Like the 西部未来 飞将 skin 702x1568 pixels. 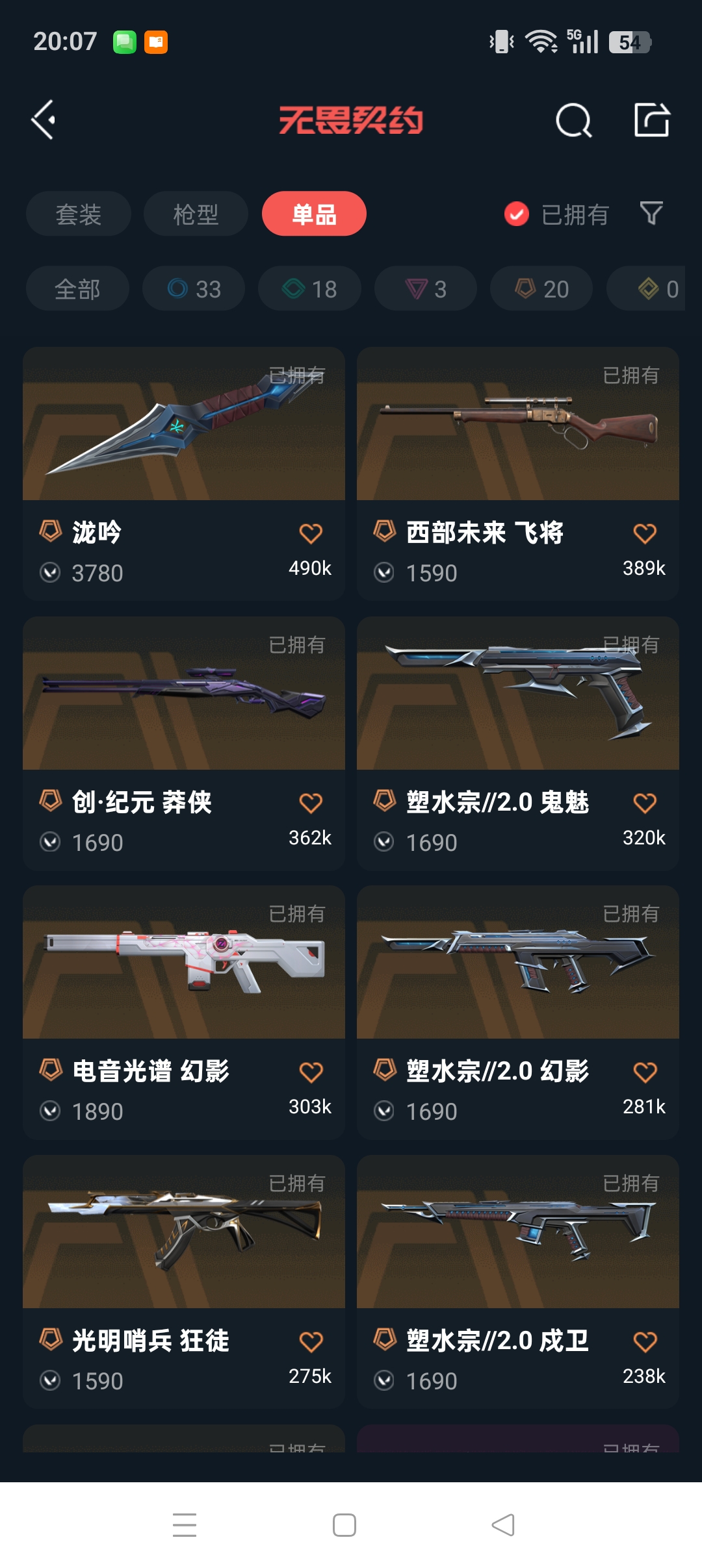click(645, 533)
